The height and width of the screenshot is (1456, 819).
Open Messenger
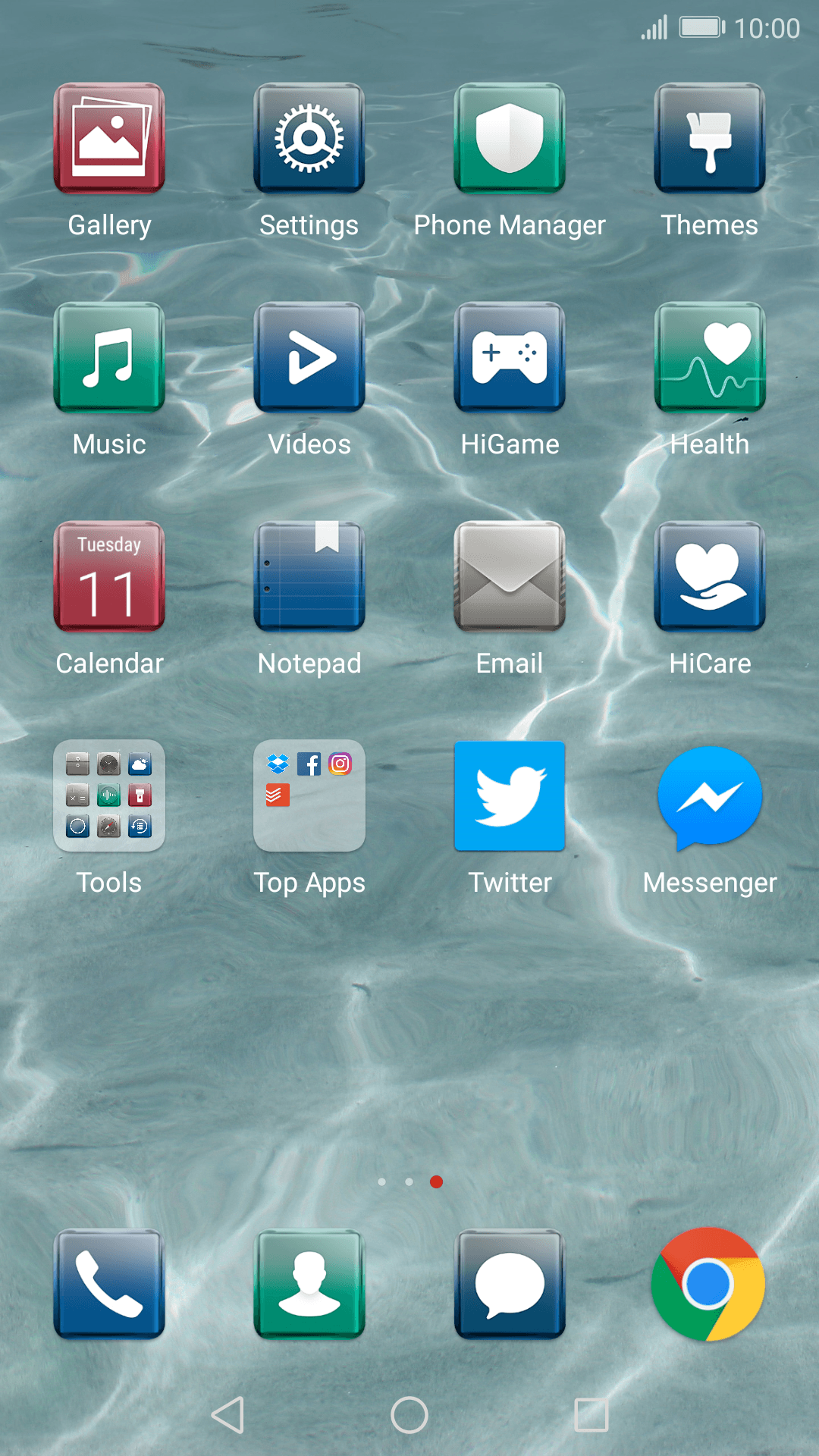pyautogui.click(x=710, y=795)
